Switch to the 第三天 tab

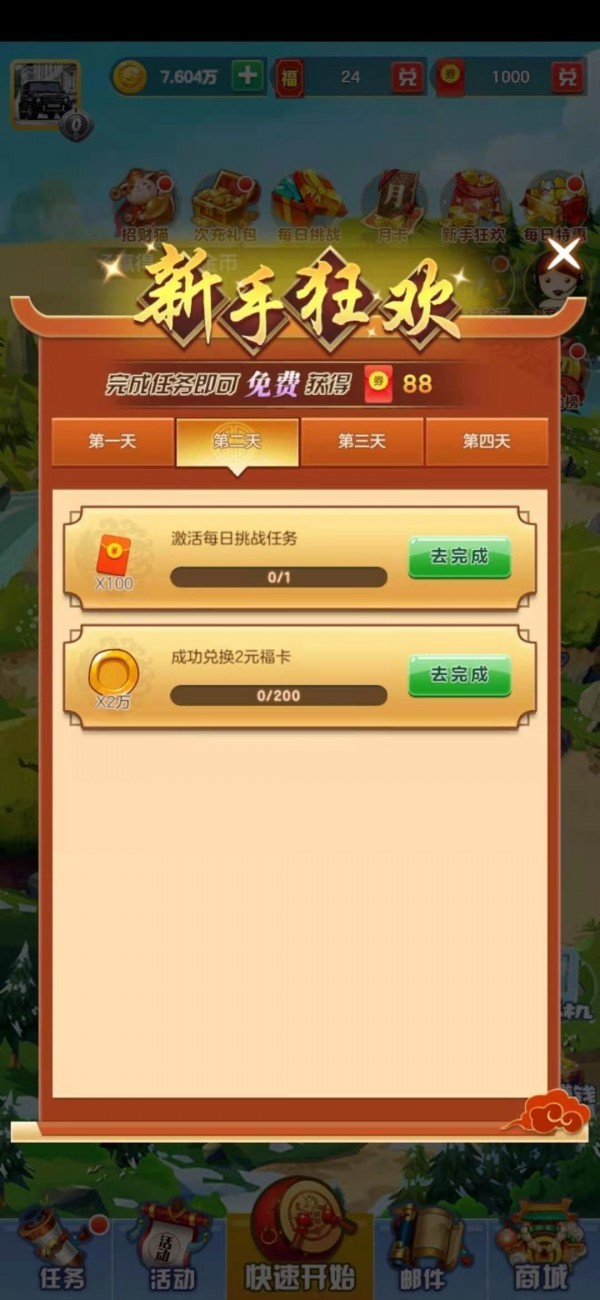362,441
